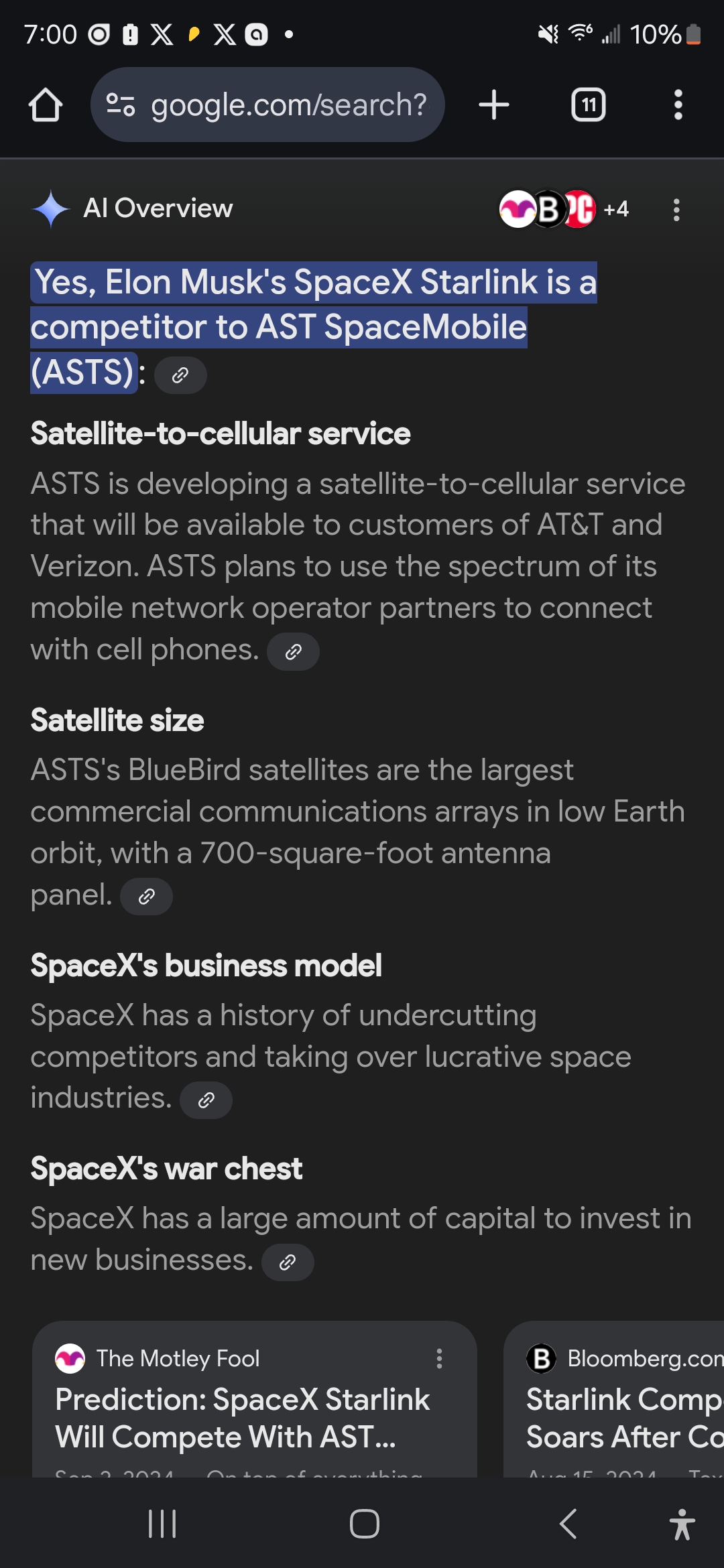The height and width of the screenshot is (1568, 724).
Task: Open the source link after the (ASTS) headline
Action: (x=180, y=375)
